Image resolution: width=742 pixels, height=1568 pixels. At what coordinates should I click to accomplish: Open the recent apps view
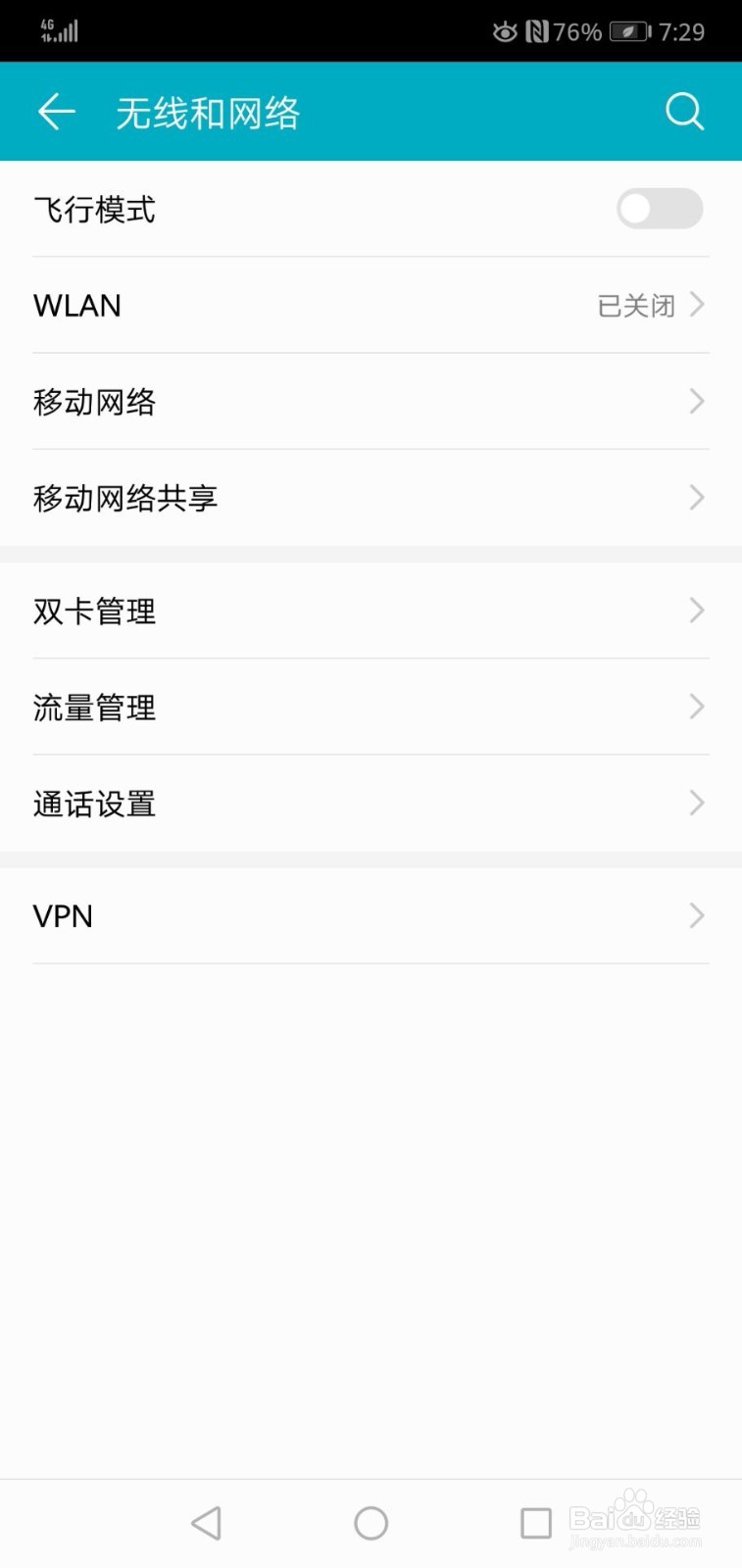pyautogui.click(x=535, y=1523)
